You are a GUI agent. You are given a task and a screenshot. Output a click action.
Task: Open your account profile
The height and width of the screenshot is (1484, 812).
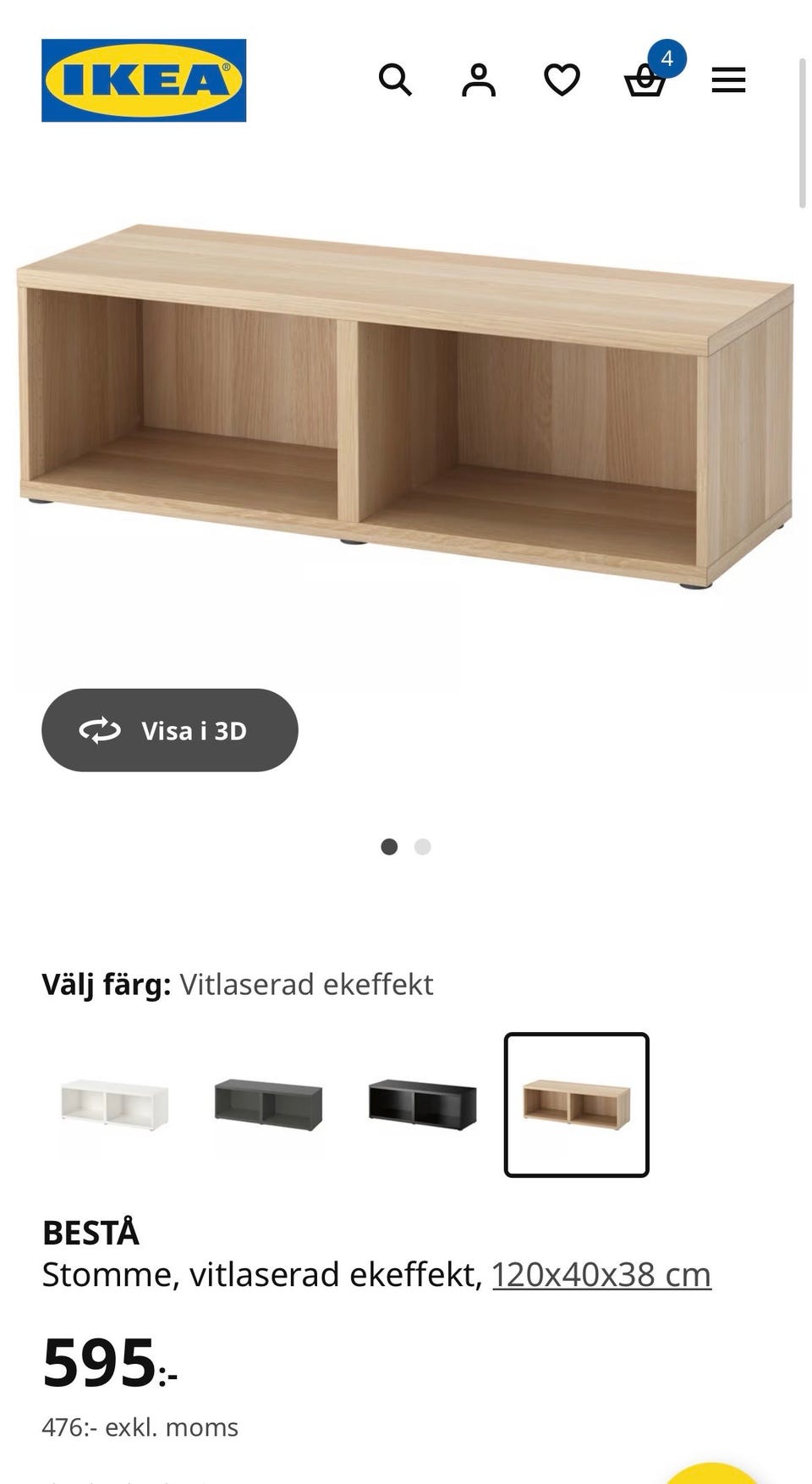pyautogui.click(x=478, y=80)
